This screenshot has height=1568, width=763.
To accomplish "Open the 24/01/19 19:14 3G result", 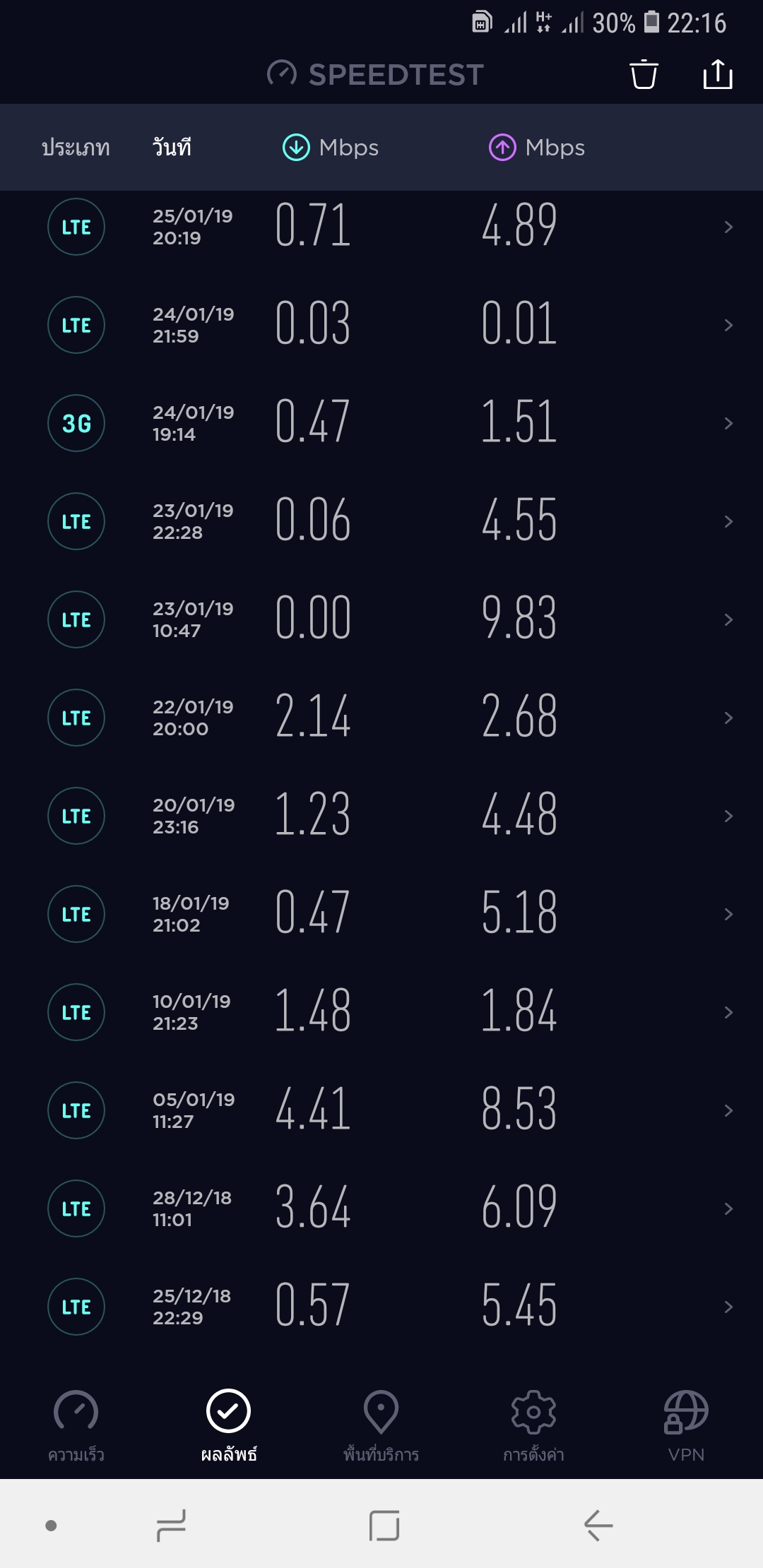I will coord(381,423).
